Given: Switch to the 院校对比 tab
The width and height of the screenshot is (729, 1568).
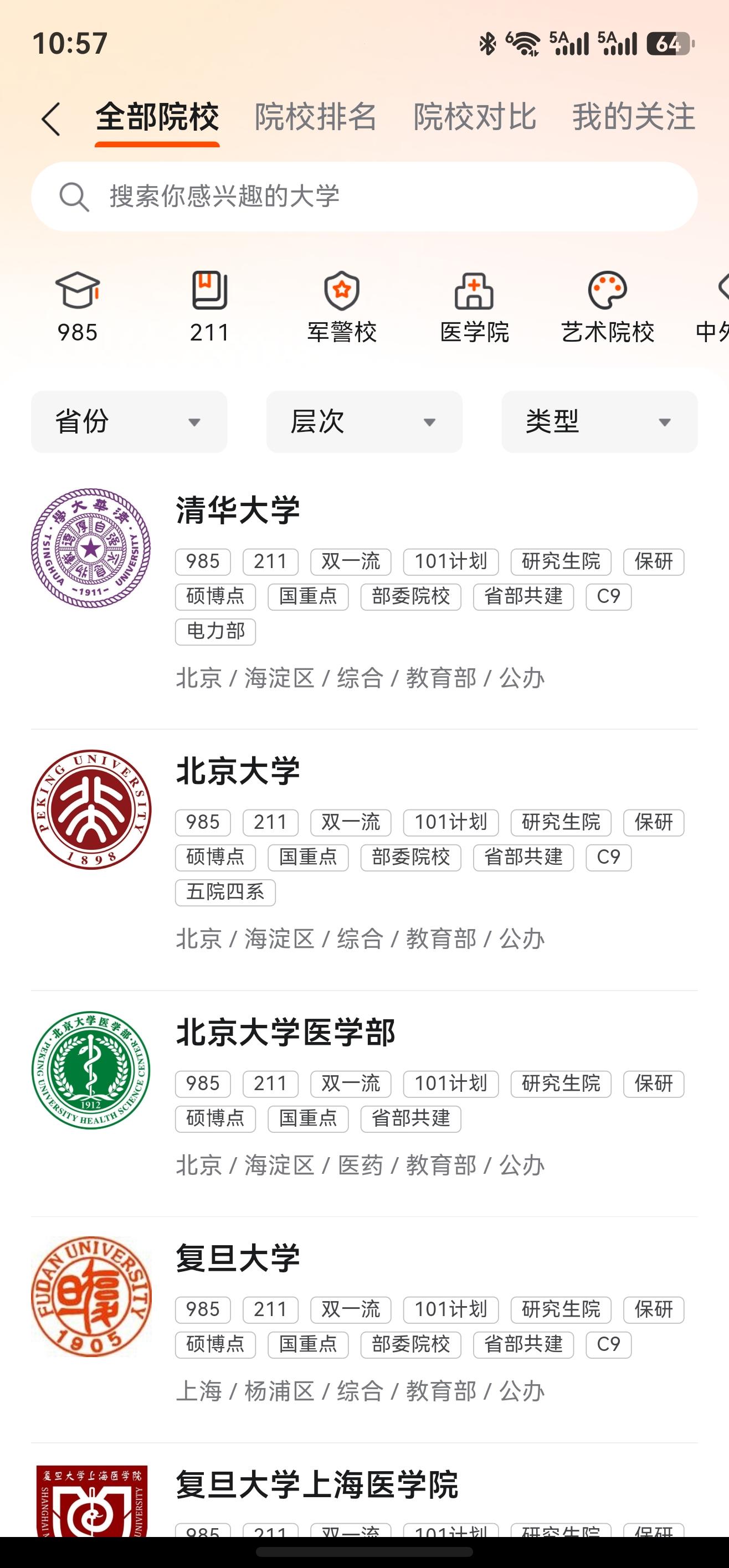Looking at the screenshot, I should coord(474,117).
